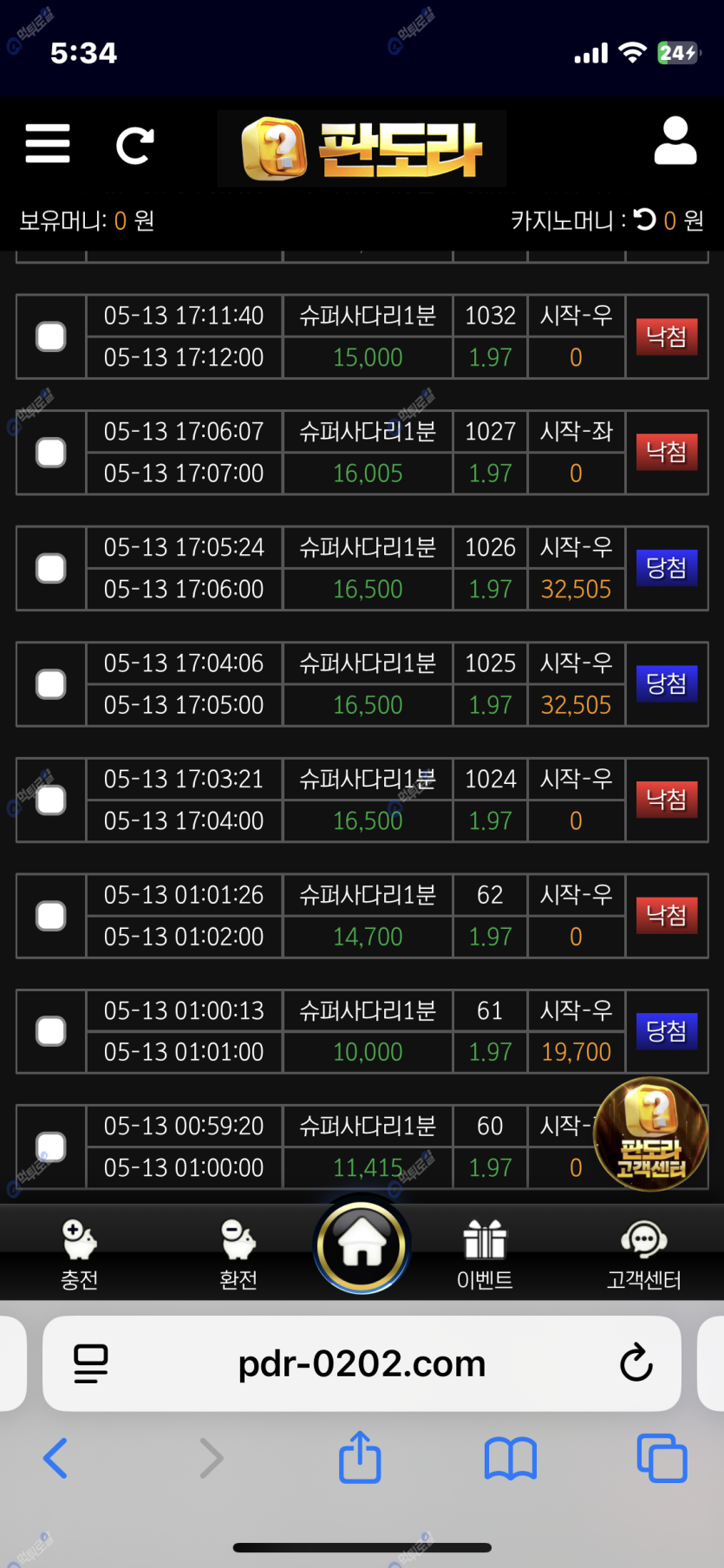Screen dimensions: 724x1568
Task: Select the checkbox for the 00:59:20 bet
Action: coord(51,1147)
